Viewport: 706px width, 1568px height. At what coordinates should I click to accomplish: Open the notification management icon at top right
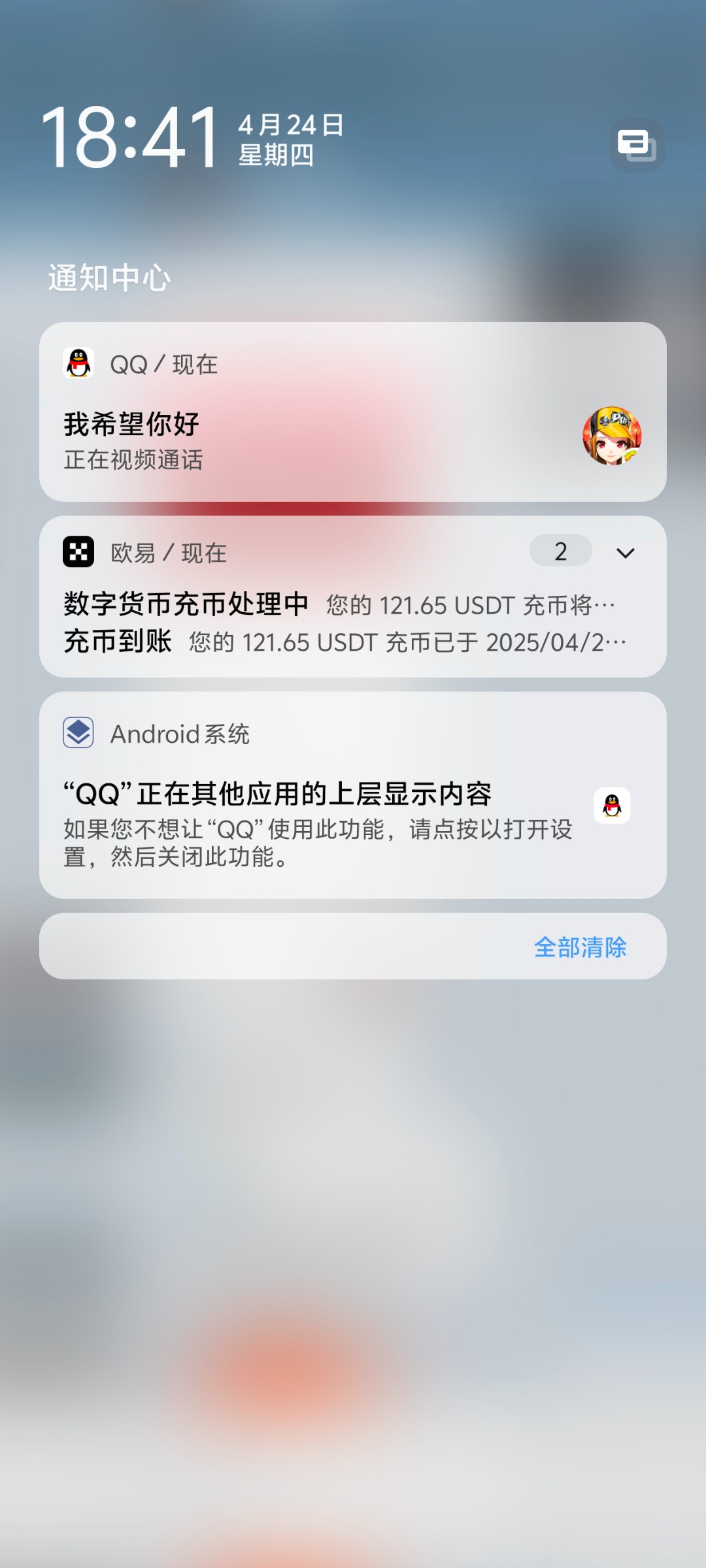point(637,145)
